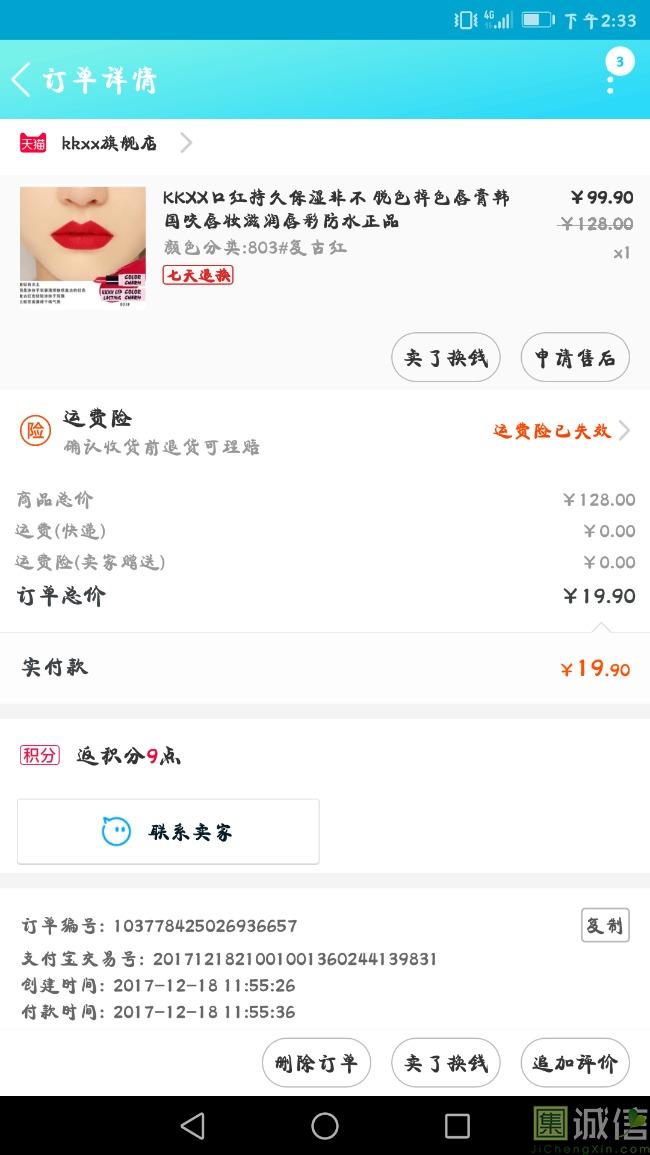This screenshot has width=650, height=1155.
Task: Tap 卖了换钱 under the product
Action: click(445, 358)
